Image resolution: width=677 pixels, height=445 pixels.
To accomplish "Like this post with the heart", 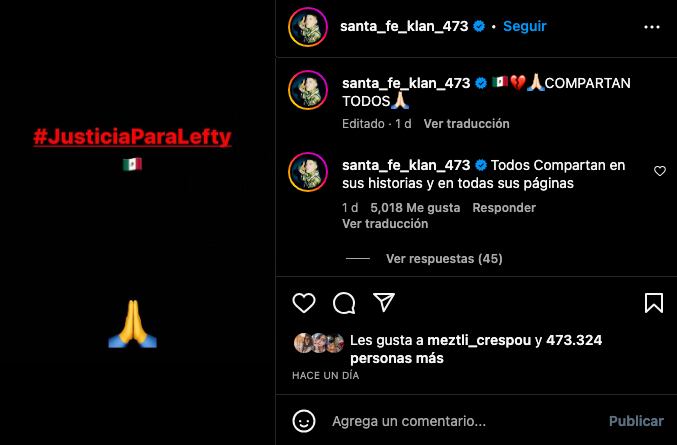I will [x=304, y=303].
